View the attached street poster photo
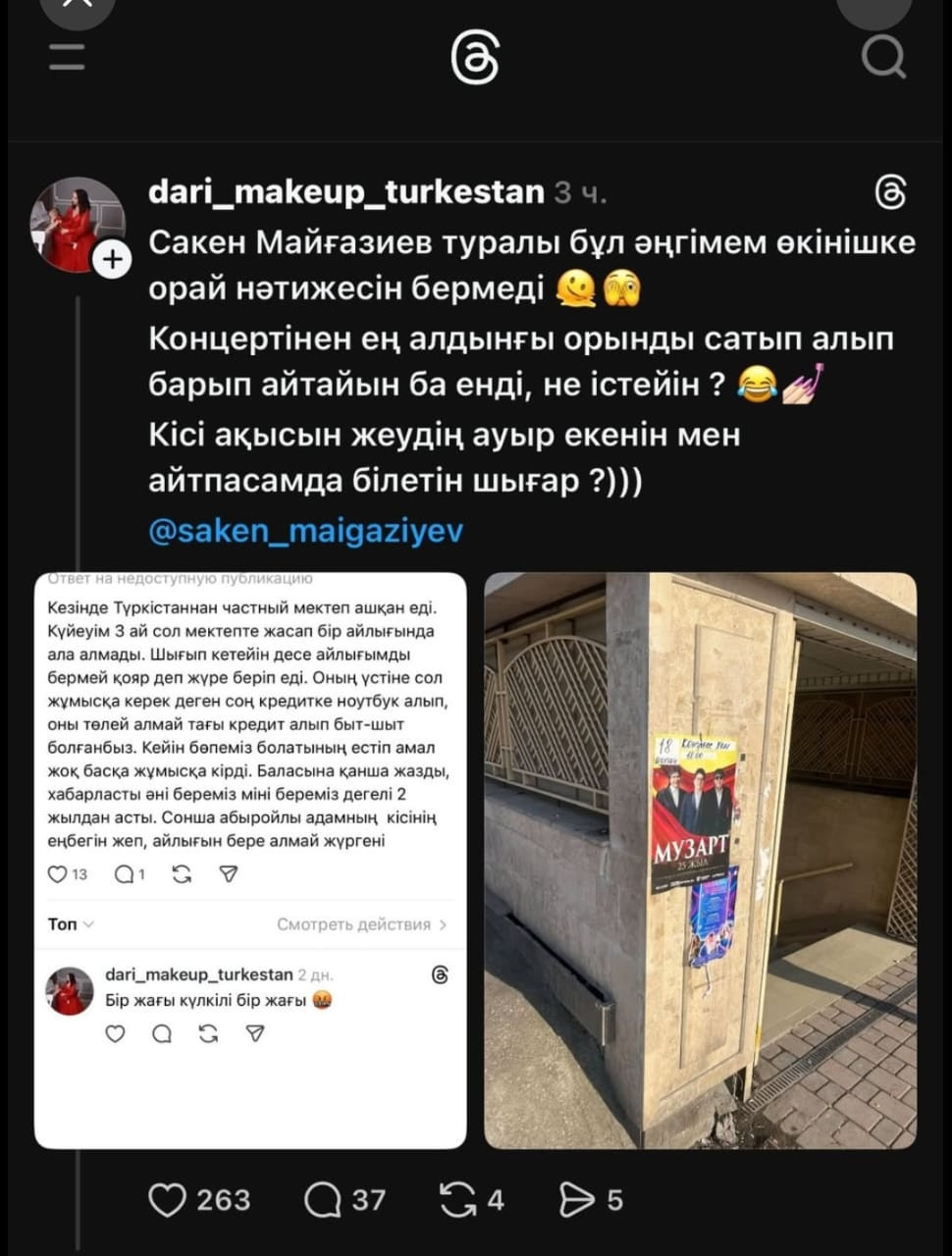This screenshot has width=952, height=1256. coord(700,860)
